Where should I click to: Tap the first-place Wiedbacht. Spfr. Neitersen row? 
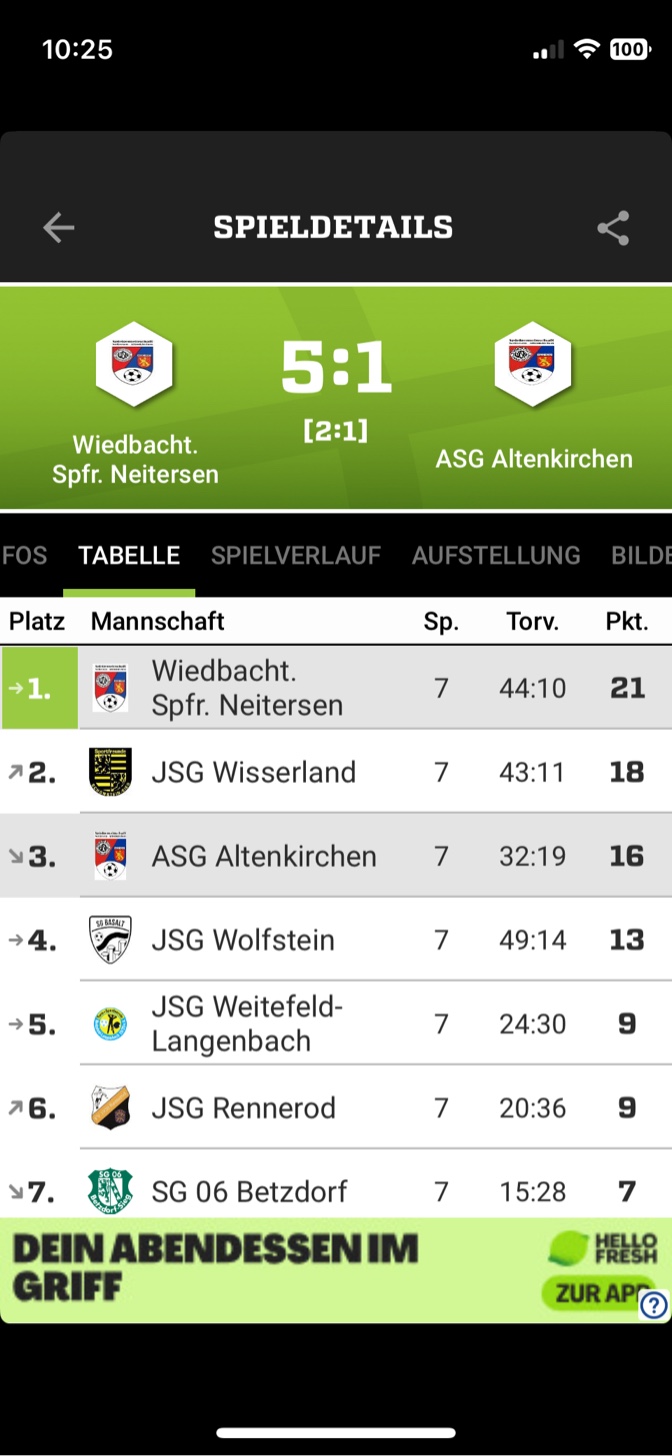336,688
